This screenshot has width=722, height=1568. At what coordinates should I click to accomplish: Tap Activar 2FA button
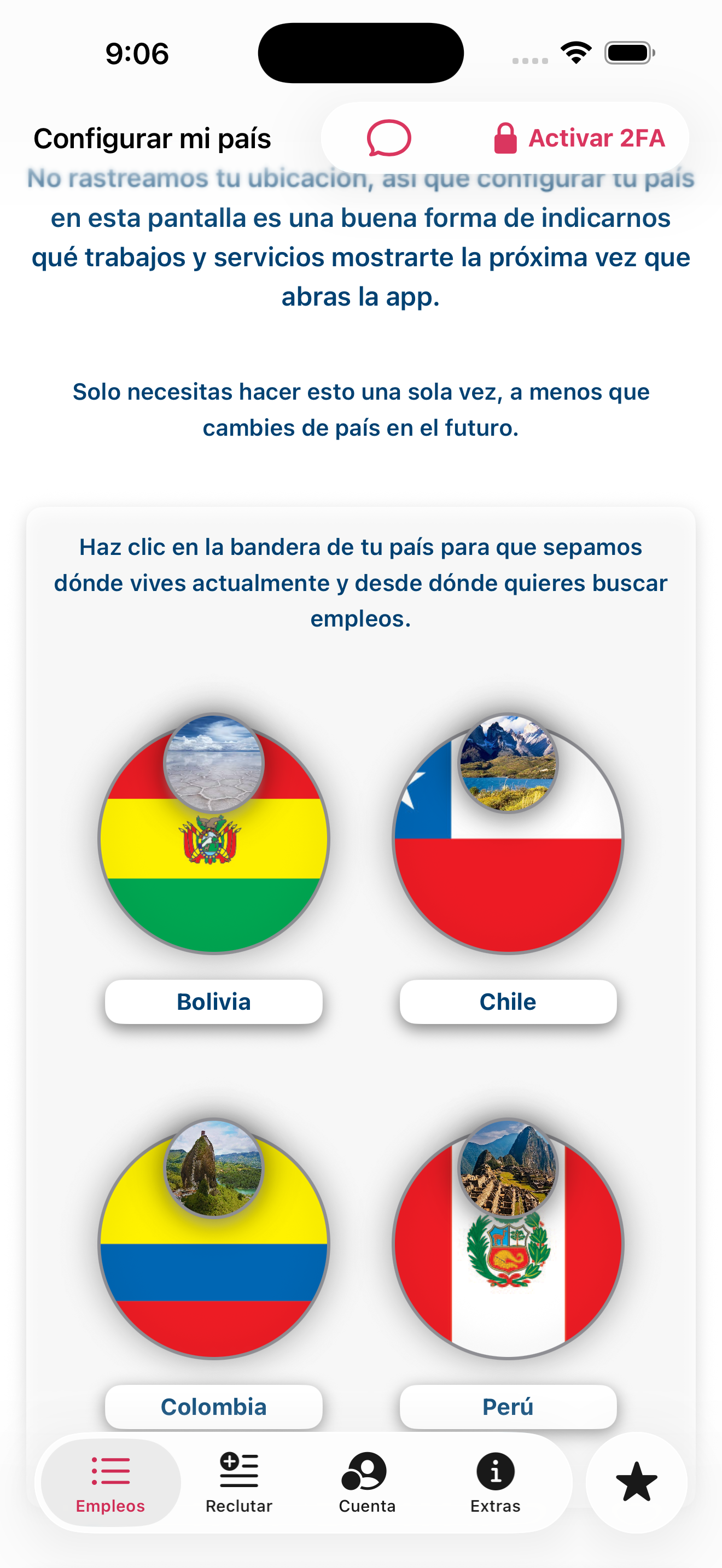[x=579, y=138]
